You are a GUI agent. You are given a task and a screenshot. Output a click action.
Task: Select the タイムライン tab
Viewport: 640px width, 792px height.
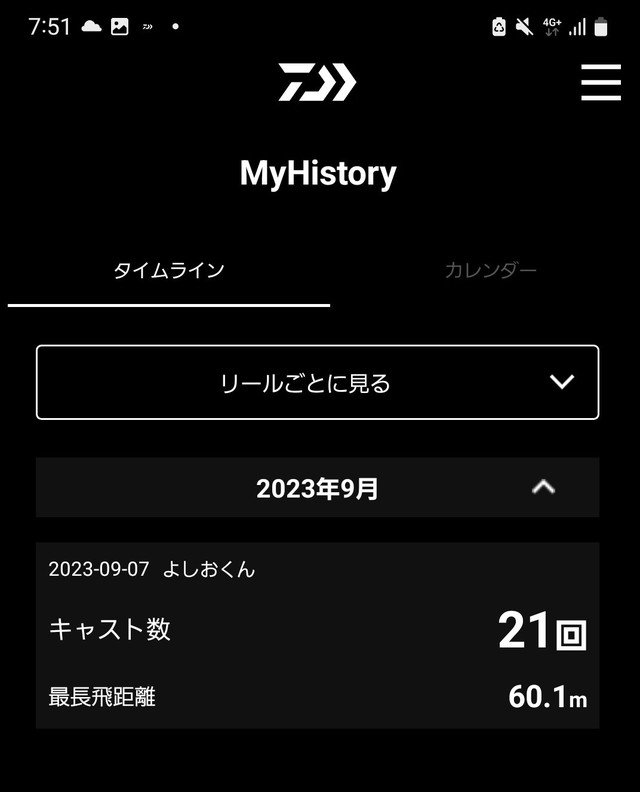(x=168, y=270)
